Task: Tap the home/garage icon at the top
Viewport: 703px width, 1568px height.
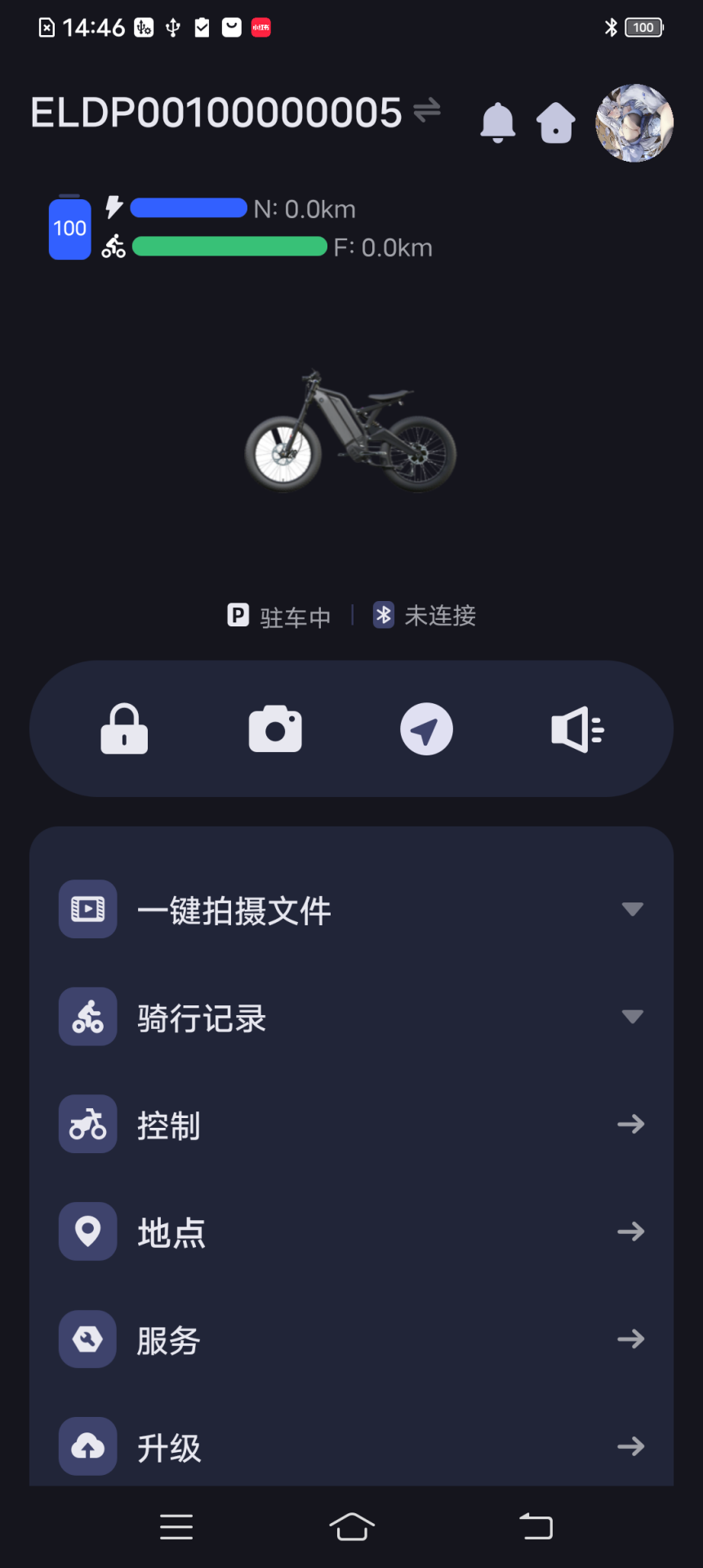Action: (555, 122)
